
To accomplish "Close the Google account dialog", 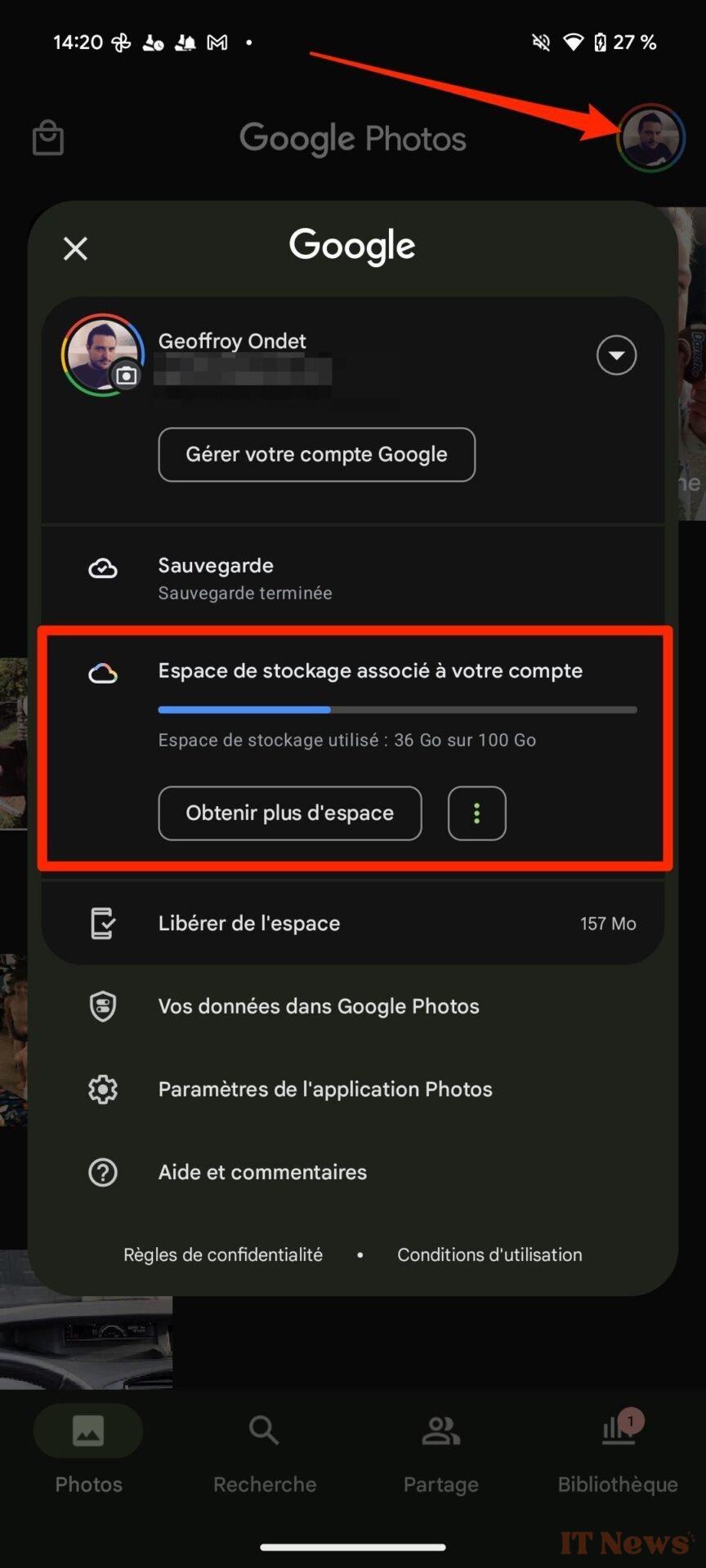I will [75, 248].
